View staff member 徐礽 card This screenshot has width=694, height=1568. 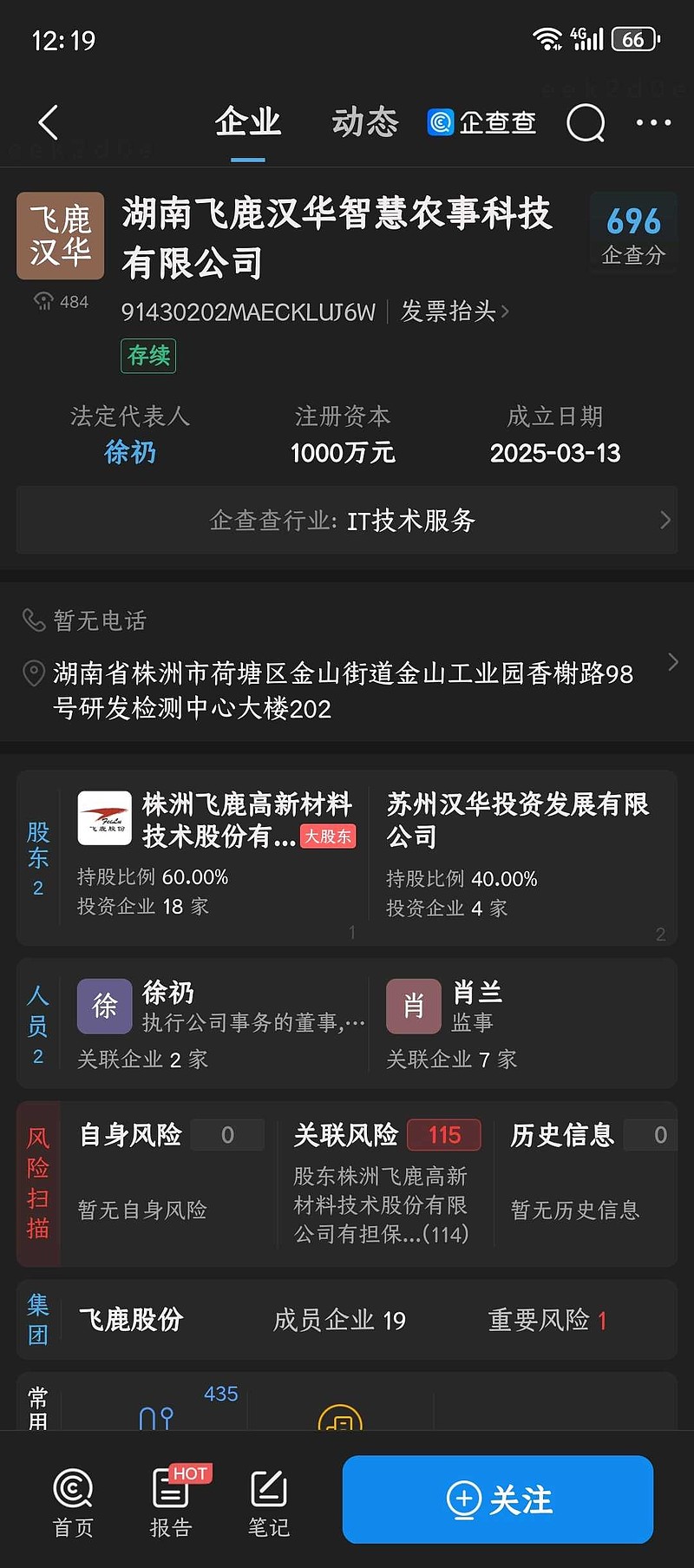[217, 1024]
